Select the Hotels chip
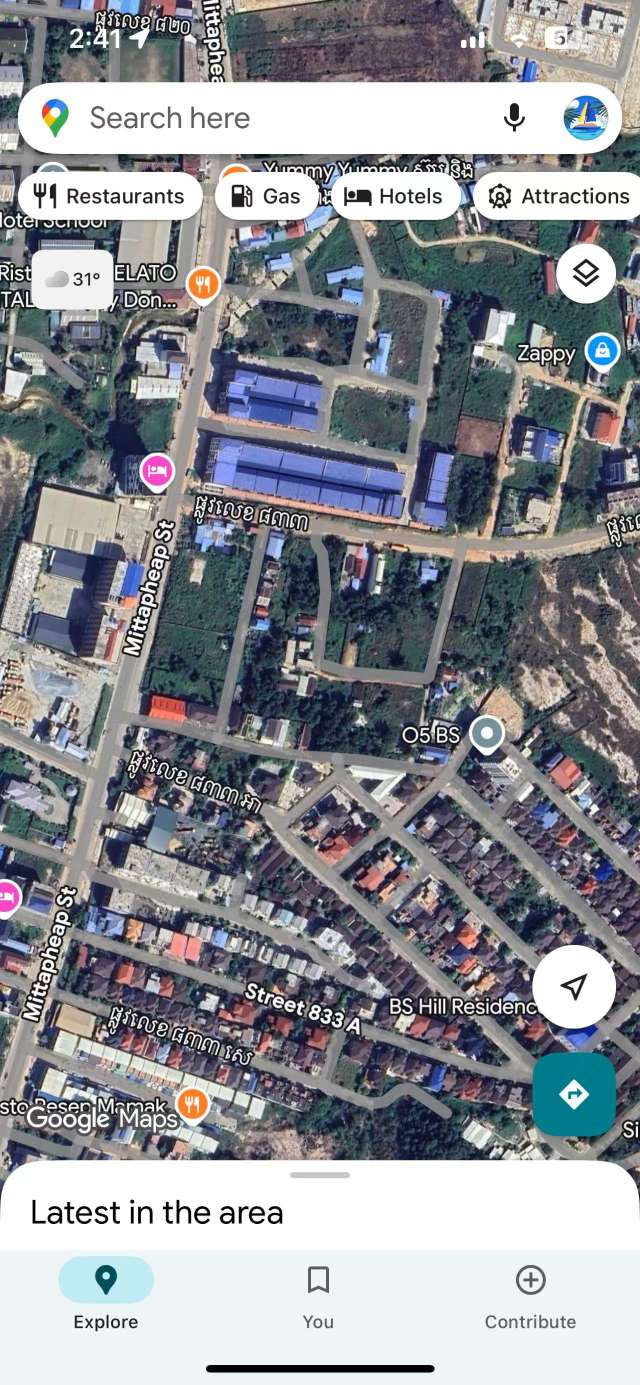Viewport: 640px width, 1385px height. (x=395, y=196)
